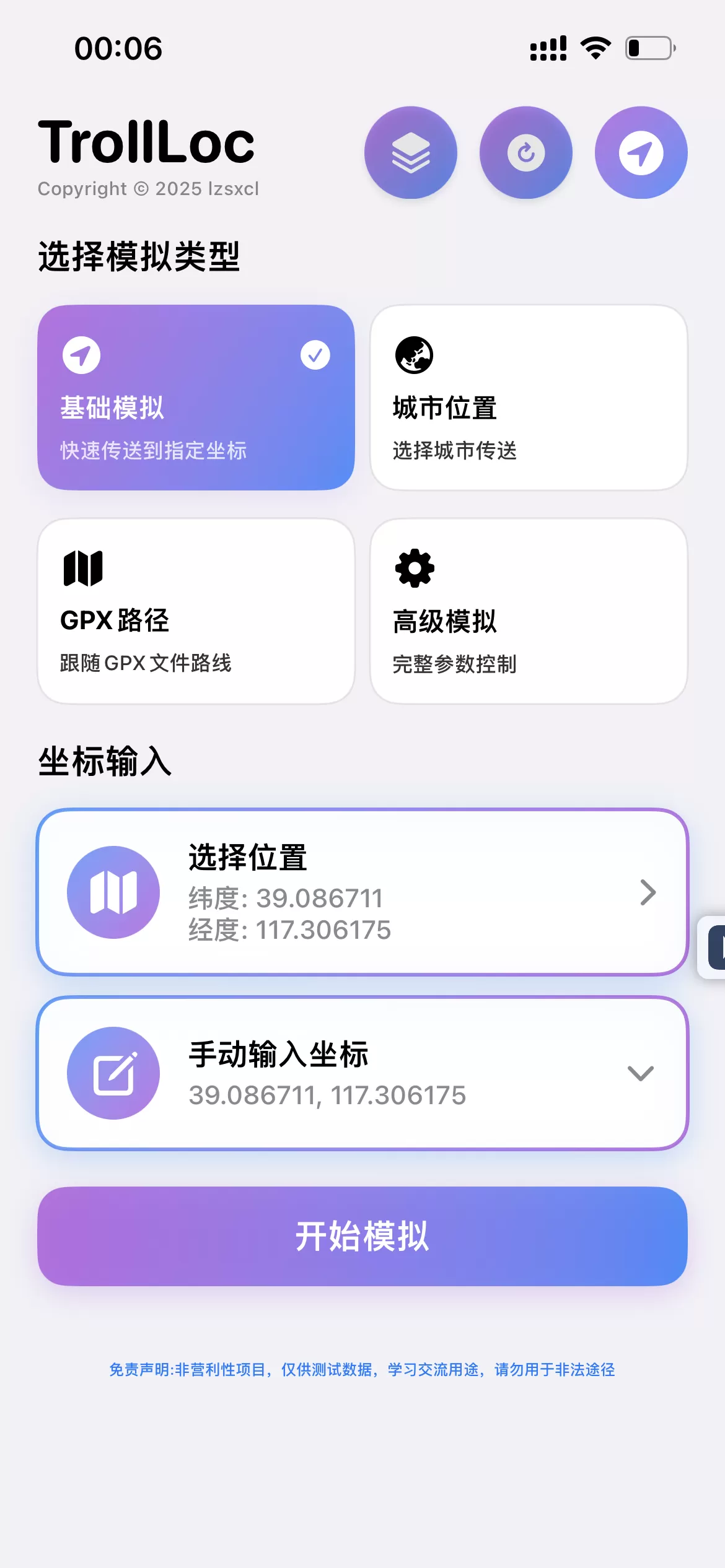Open 选择位置 to pick a map location

pos(362,892)
